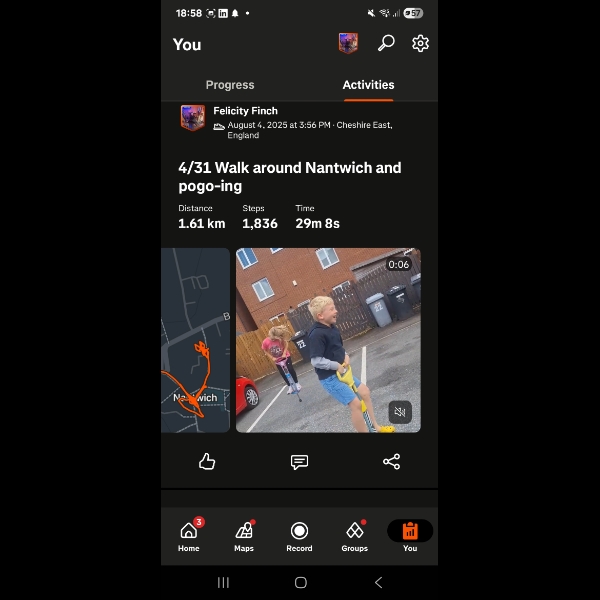Screen dimensions: 600x600
Task: Unmute the video sound
Action: point(399,412)
